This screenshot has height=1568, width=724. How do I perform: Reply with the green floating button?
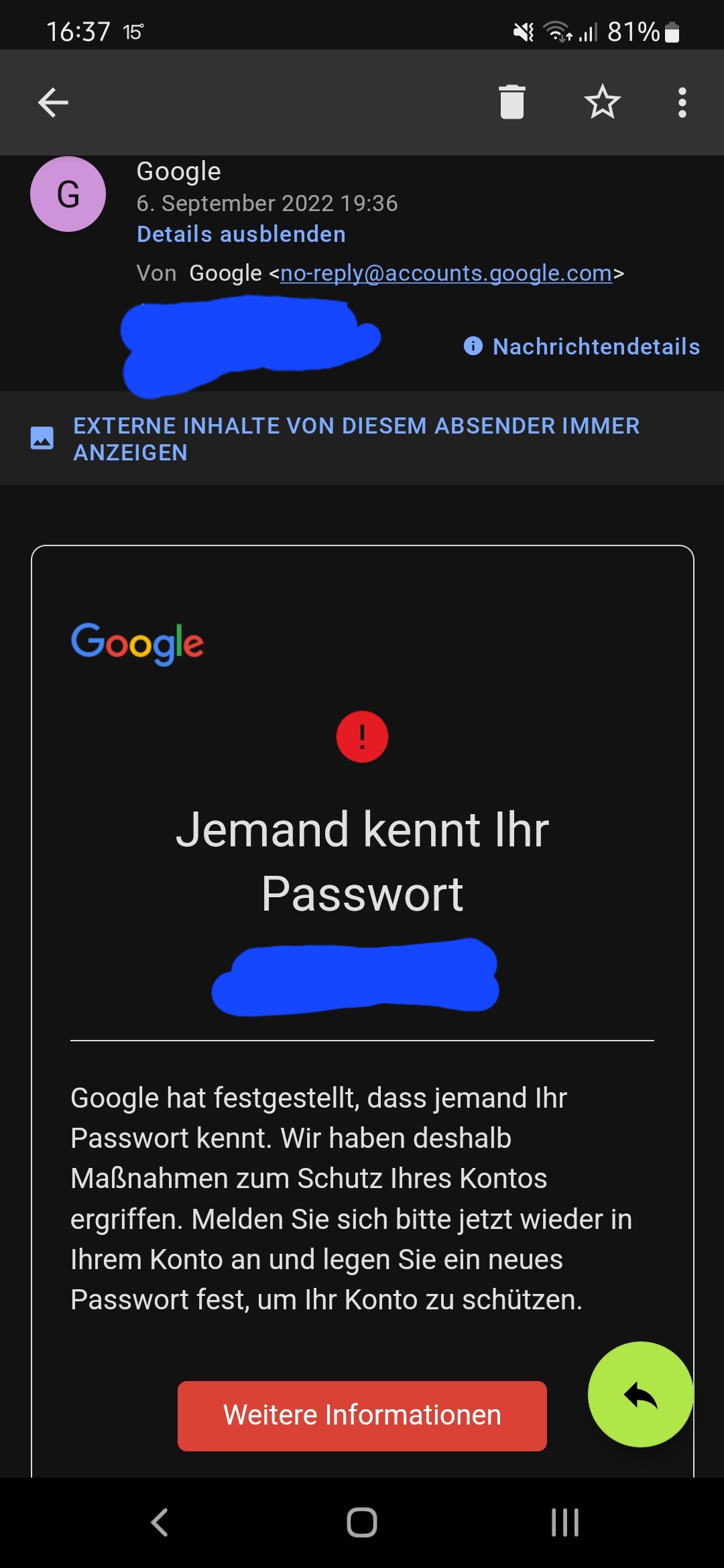point(640,1394)
